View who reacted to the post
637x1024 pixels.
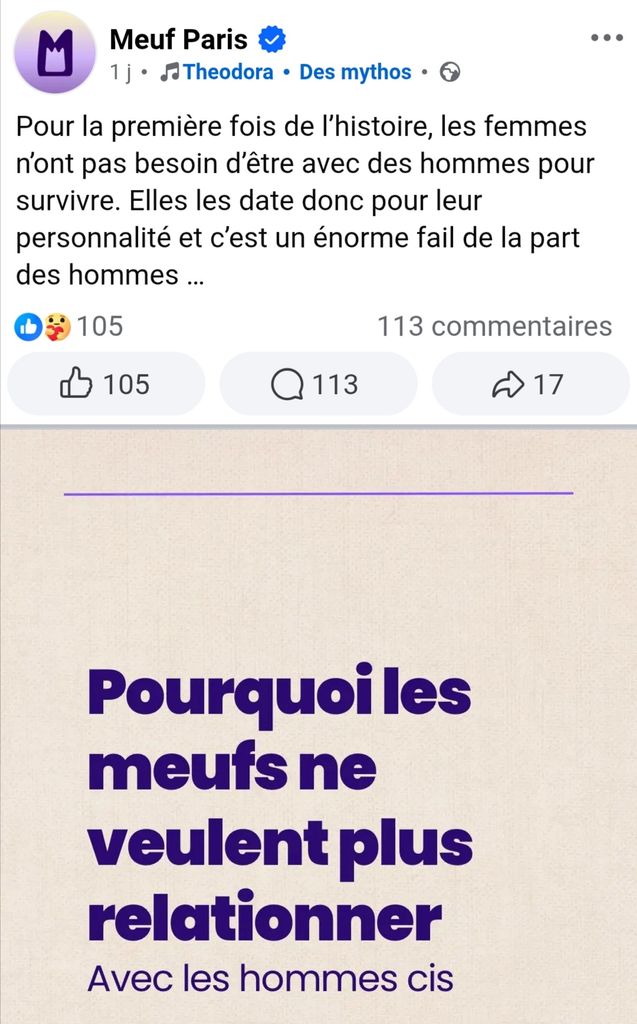[x=68, y=326]
